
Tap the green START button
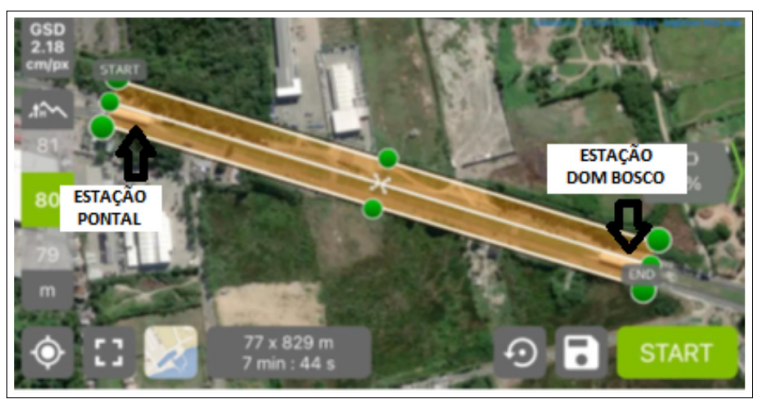click(677, 352)
